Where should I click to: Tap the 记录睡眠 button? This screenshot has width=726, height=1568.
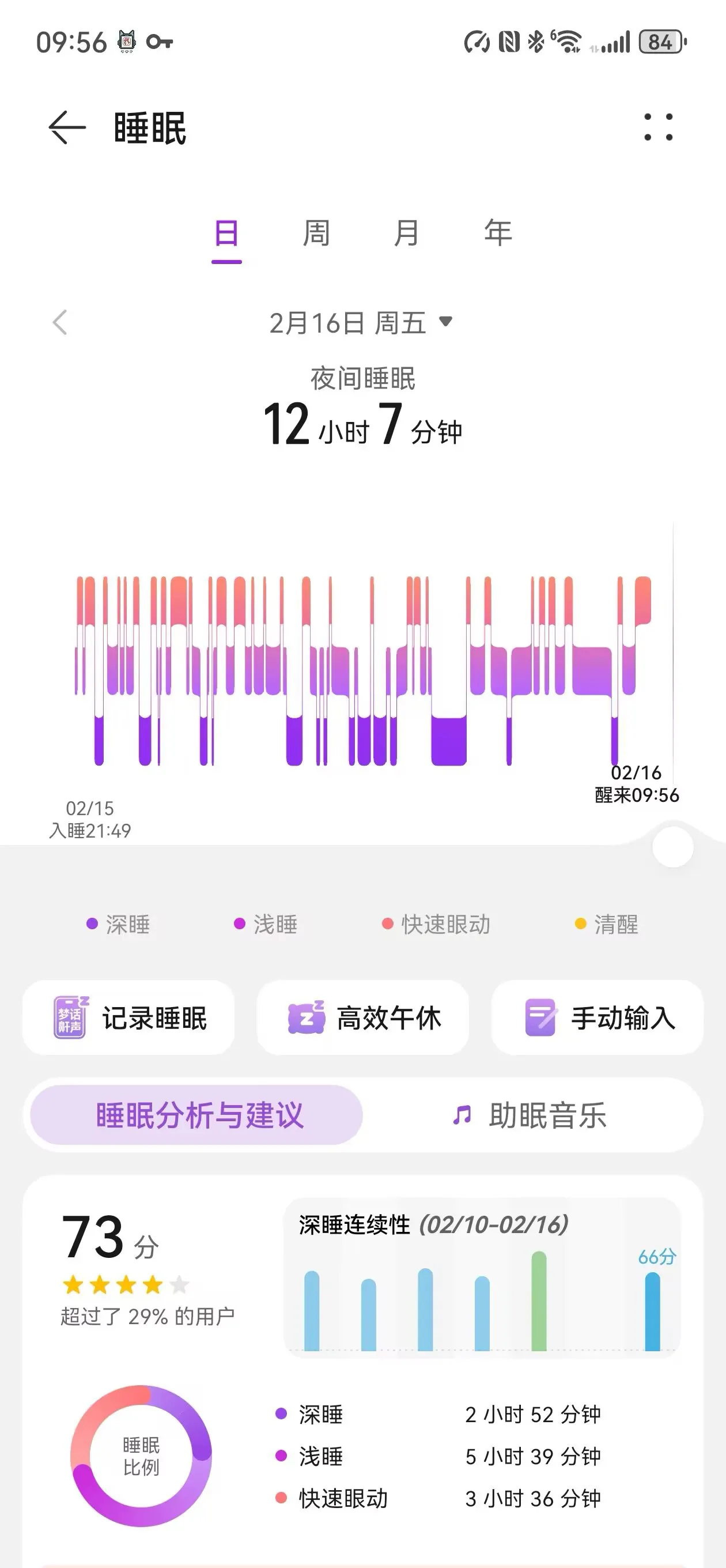point(129,1017)
